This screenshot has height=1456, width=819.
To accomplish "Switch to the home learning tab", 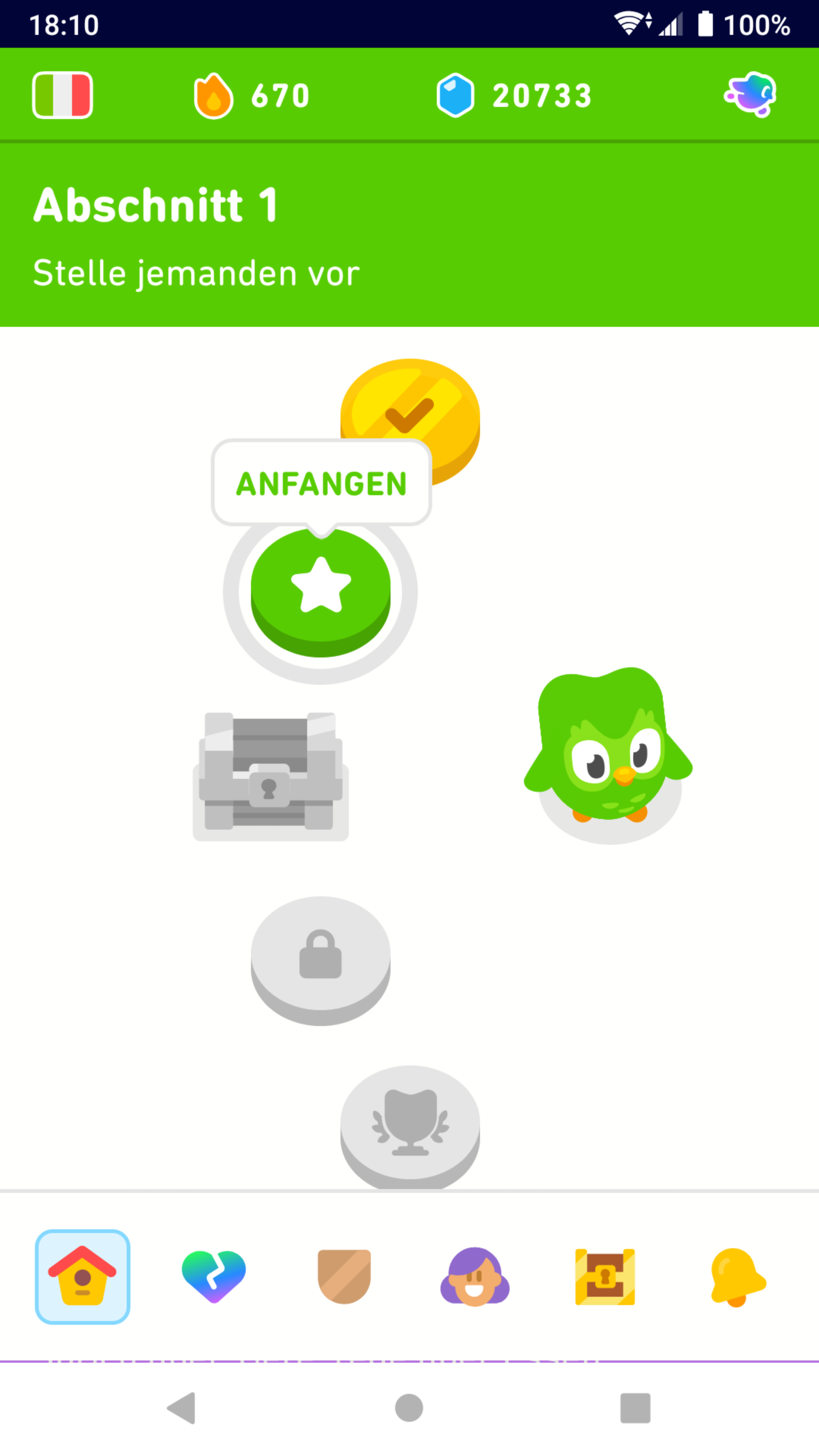I will 83,1276.
